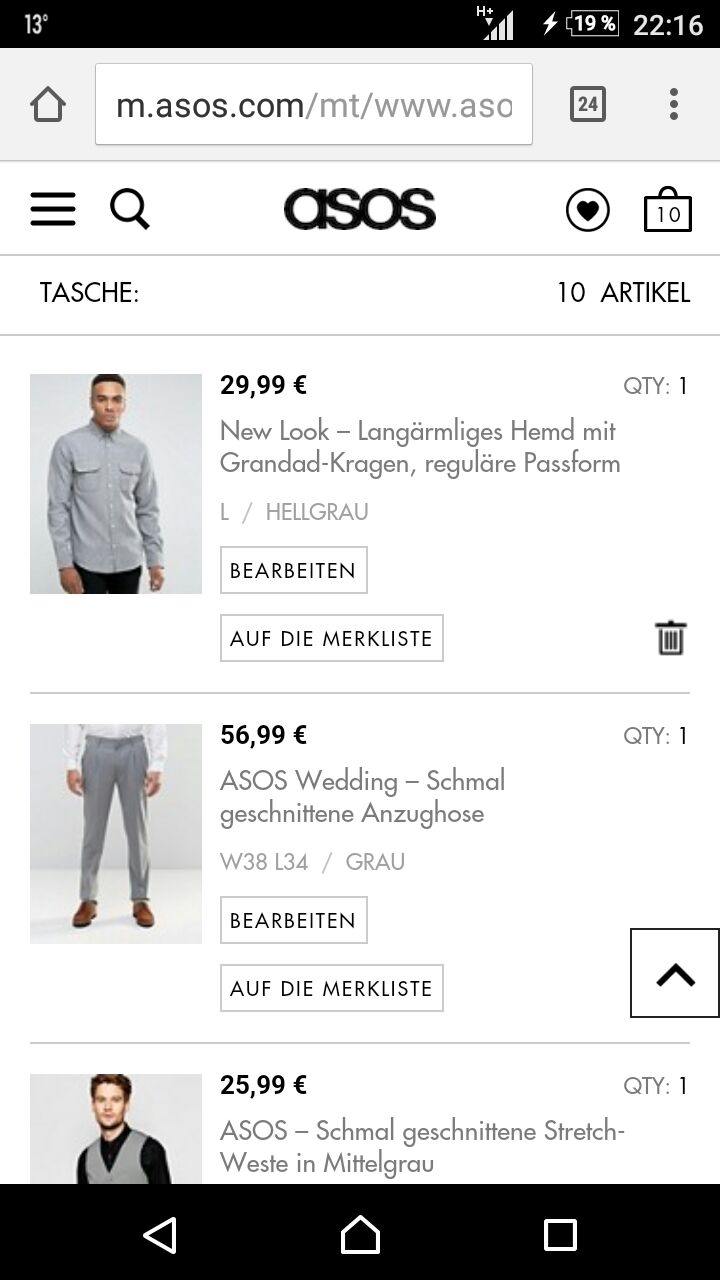Tap the browser address bar
The image size is (720, 1280).
coord(314,104)
